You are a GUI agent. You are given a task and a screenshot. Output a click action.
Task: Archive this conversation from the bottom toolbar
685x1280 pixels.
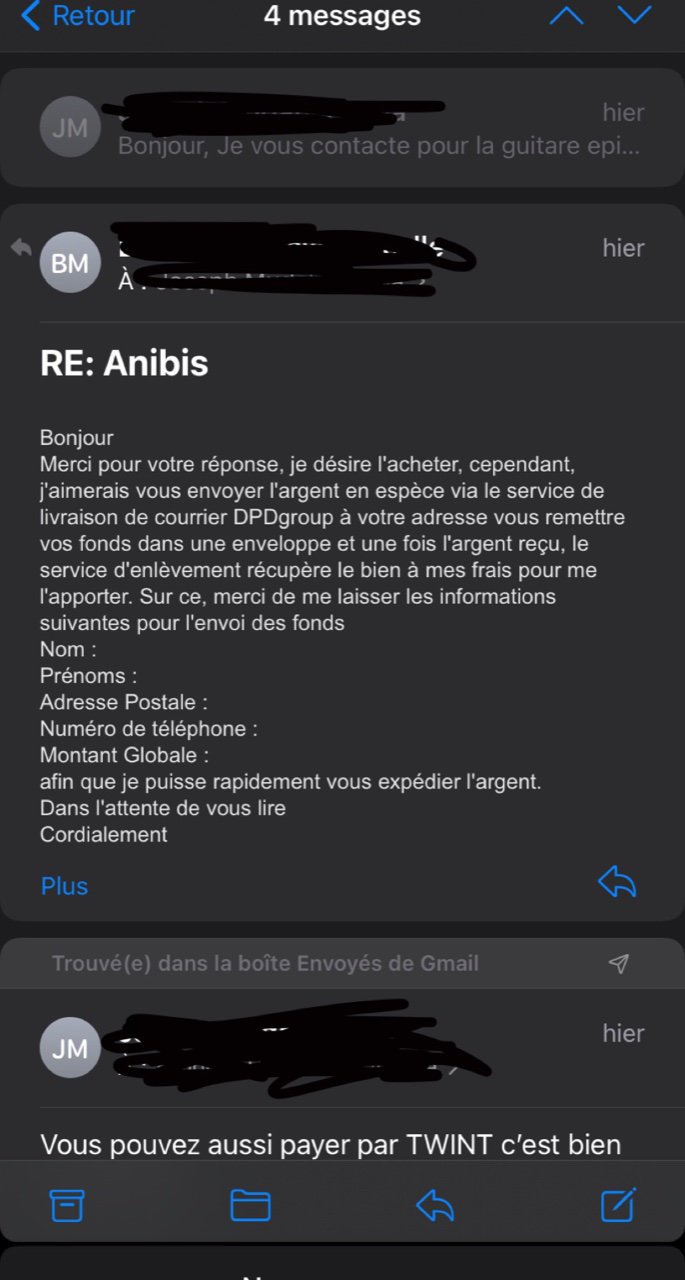coord(67,1205)
